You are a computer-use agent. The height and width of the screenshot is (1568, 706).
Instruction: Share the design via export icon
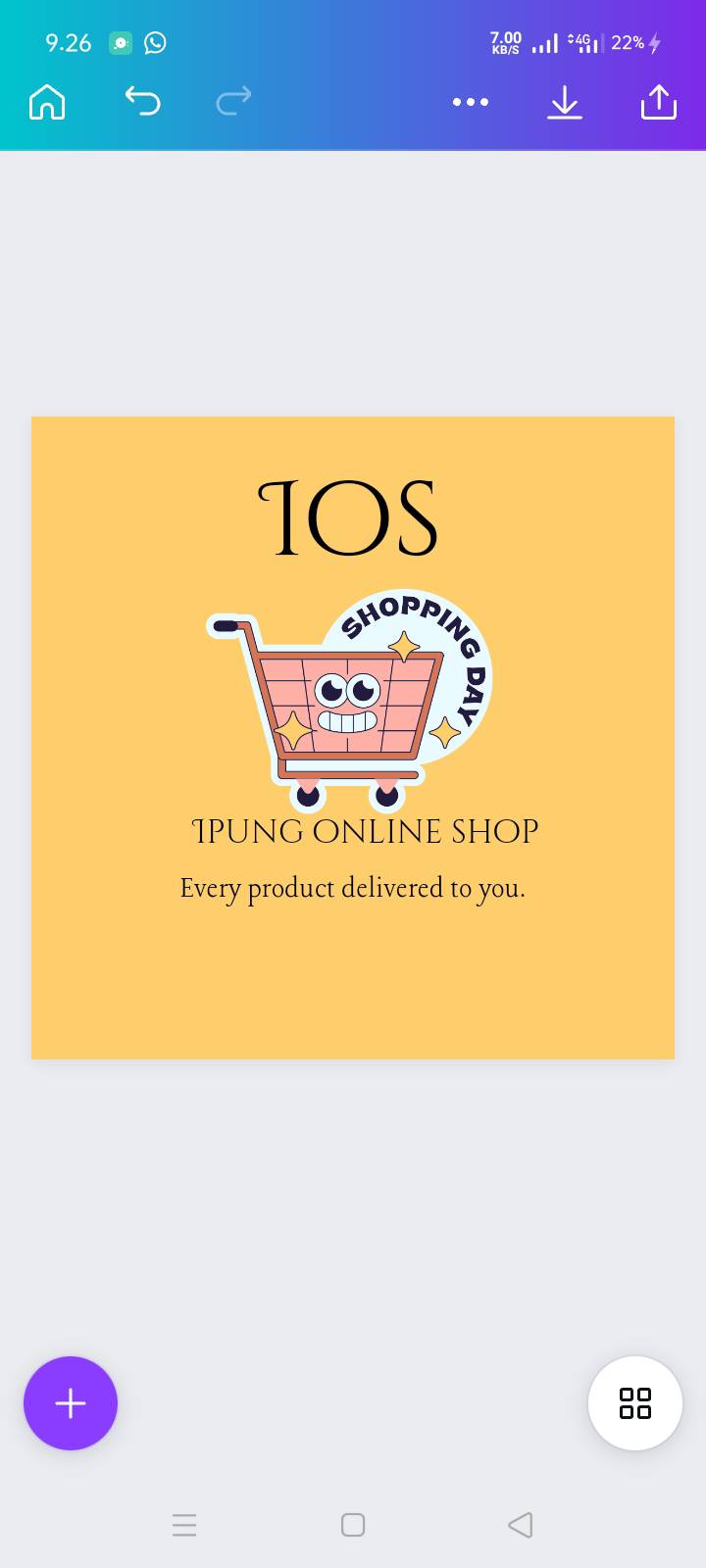pos(659,102)
